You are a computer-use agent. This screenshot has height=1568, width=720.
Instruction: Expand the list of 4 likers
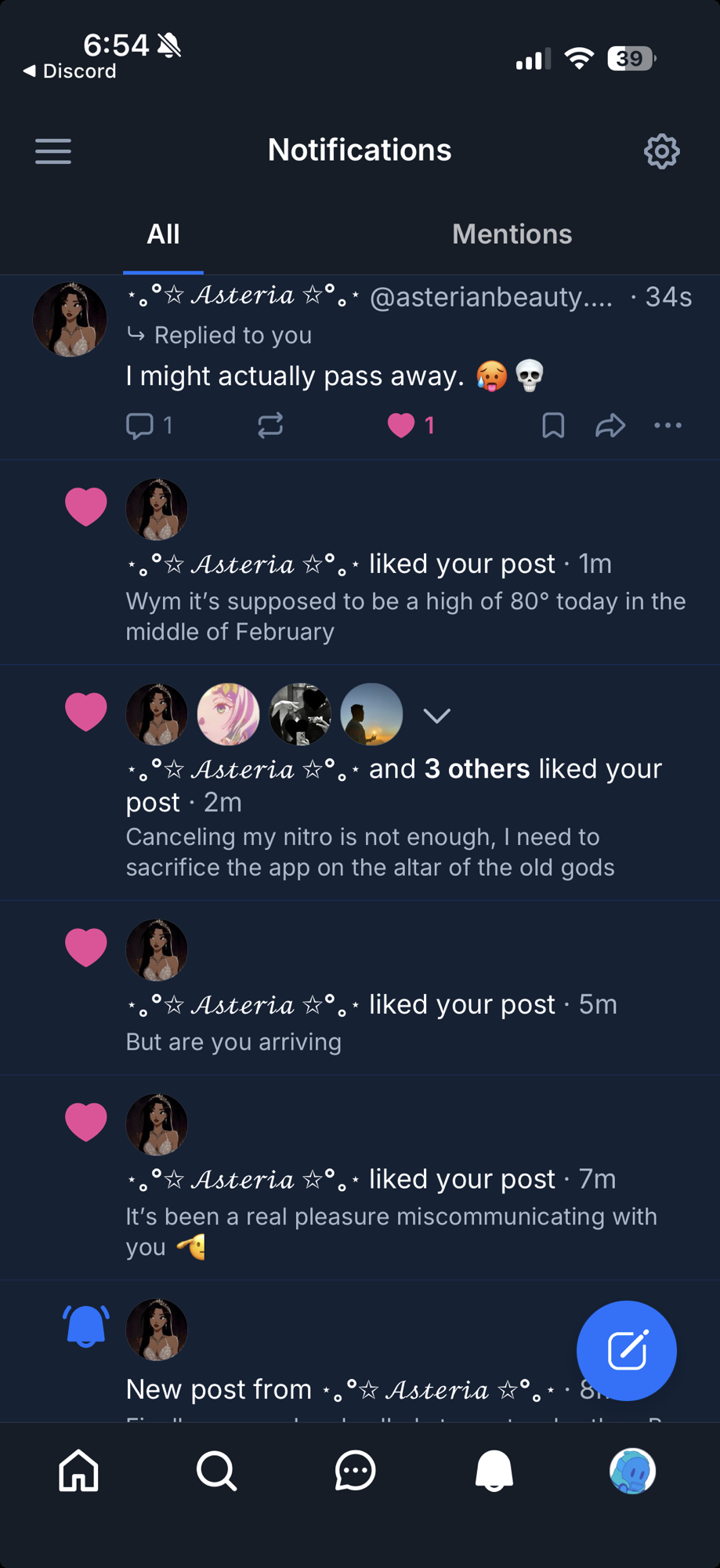click(436, 715)
